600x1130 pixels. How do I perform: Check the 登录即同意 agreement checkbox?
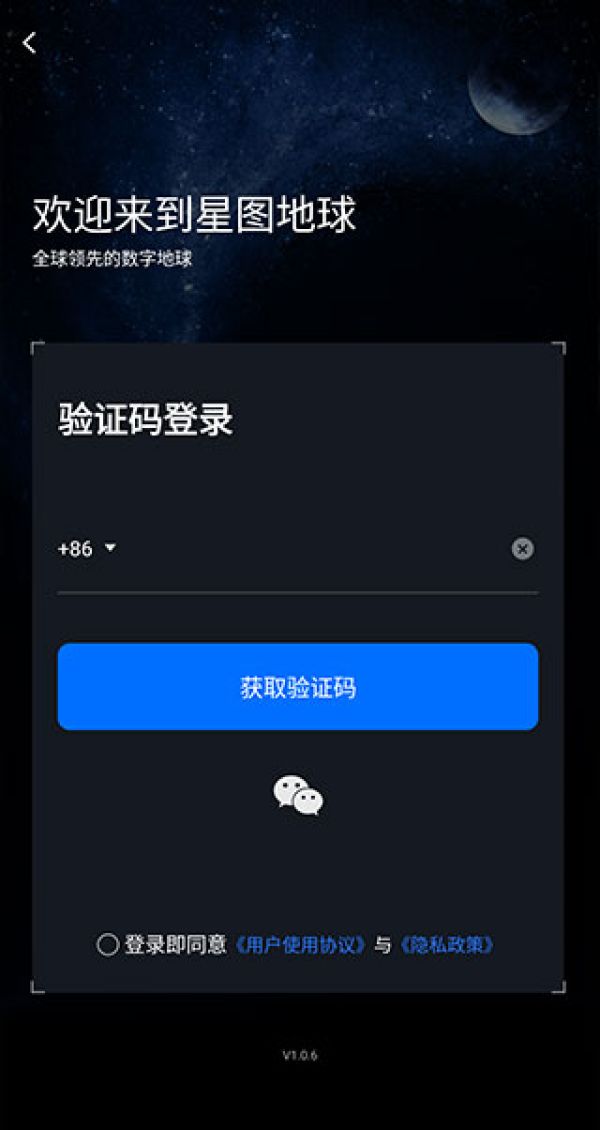click(108, 945)
